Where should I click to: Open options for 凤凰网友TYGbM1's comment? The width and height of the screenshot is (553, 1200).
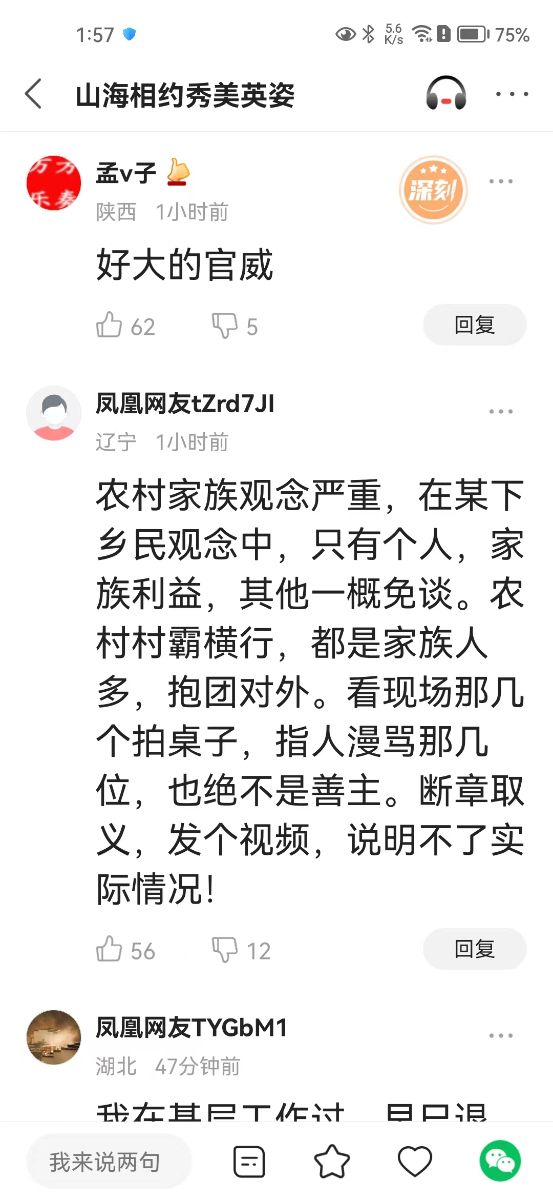click(501, 1036)
